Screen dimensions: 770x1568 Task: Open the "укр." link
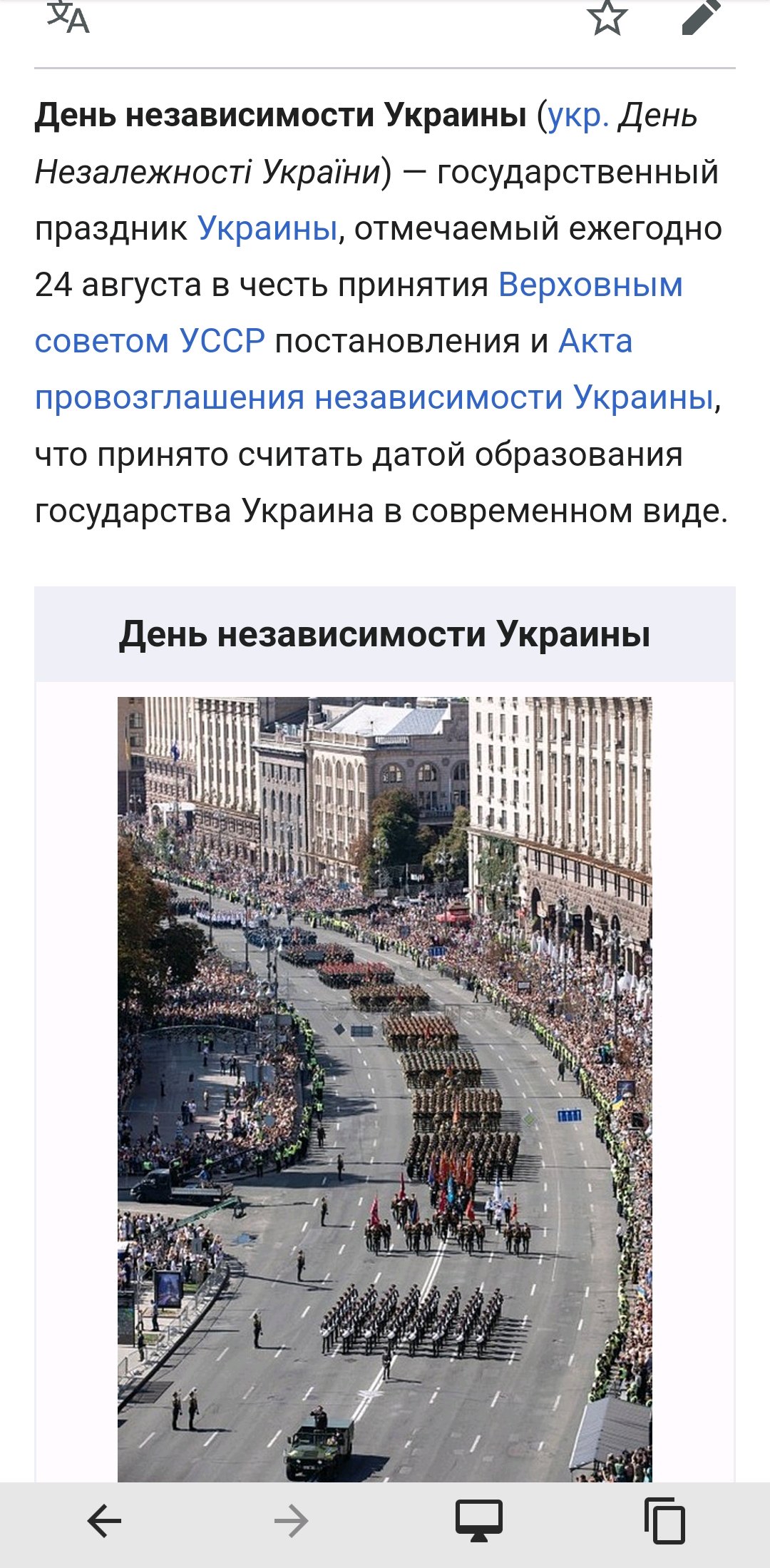pyautogui.click(x=577, y=116)
